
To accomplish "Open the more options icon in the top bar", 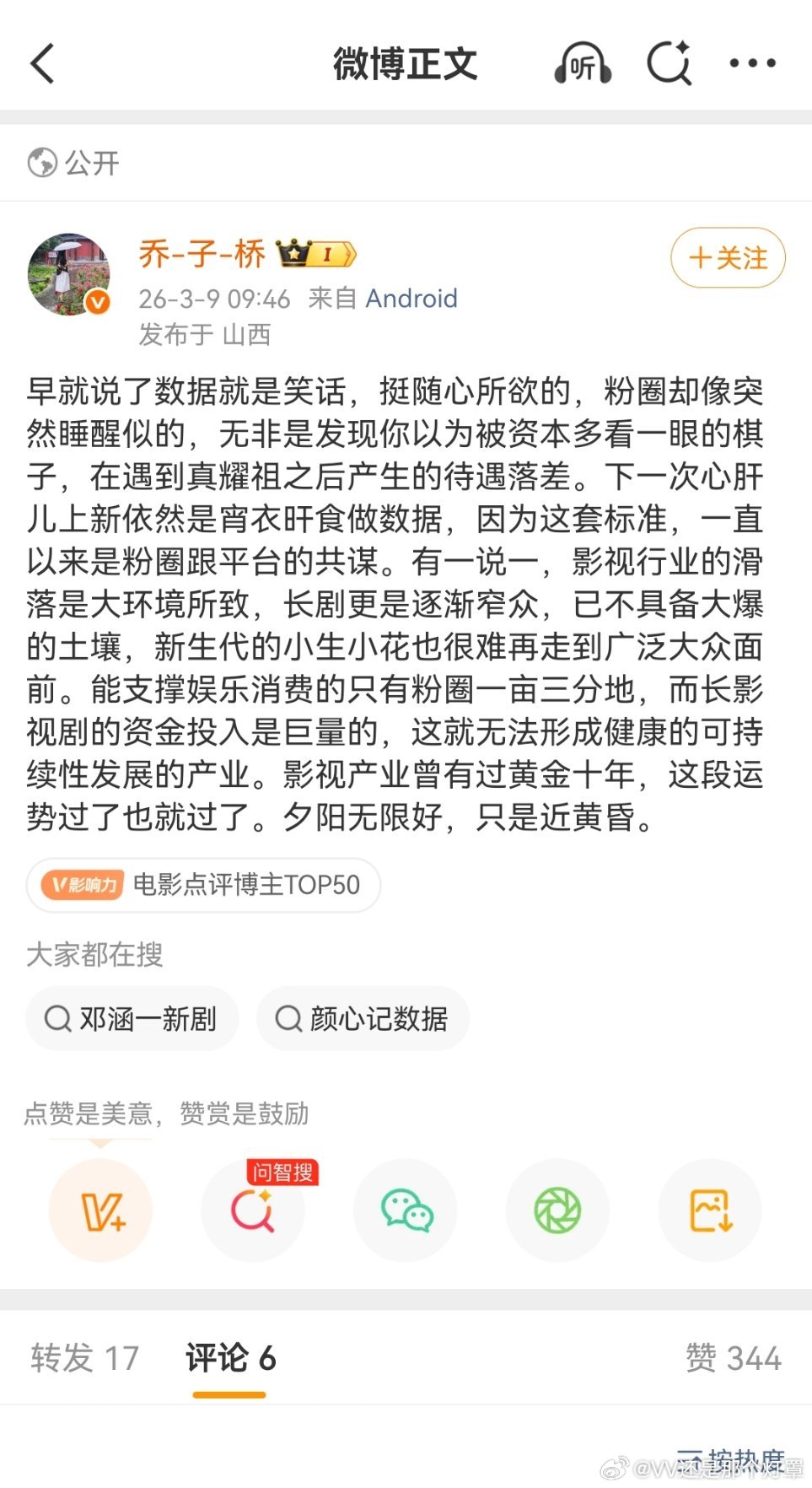I will [x=754, y=62].
